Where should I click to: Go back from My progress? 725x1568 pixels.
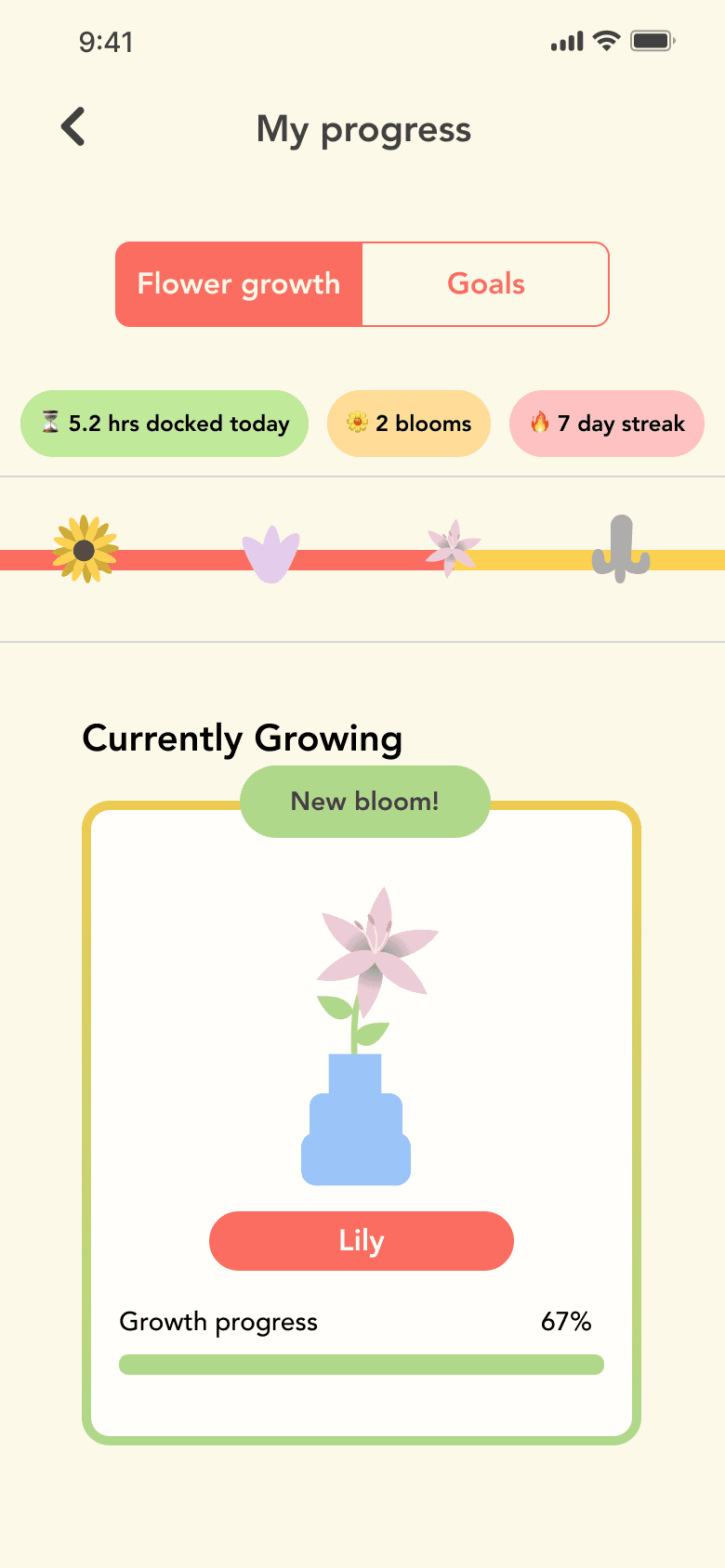coord(73,127)
